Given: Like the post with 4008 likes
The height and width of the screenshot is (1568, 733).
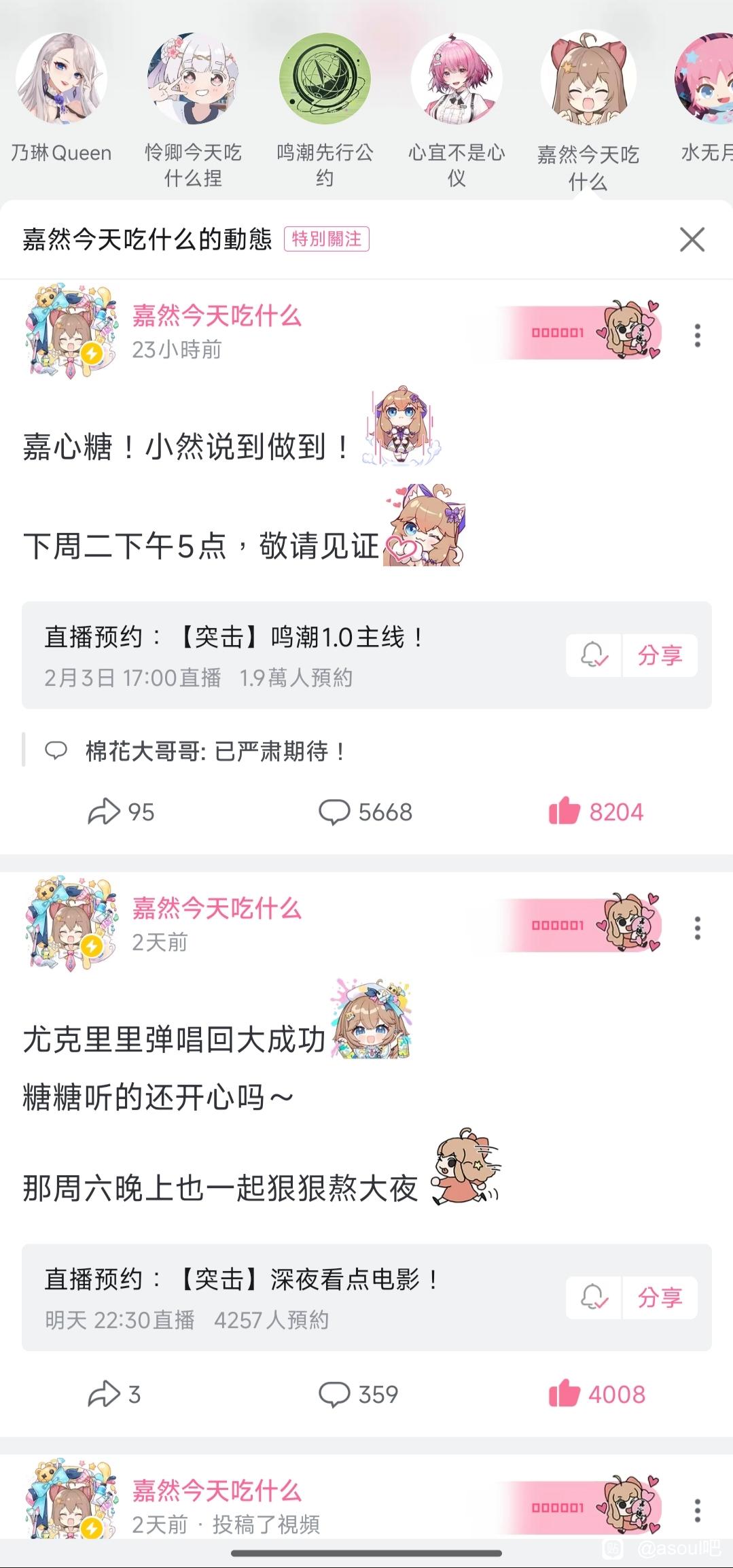Looking at the screenshot, I should point(596,1394).
